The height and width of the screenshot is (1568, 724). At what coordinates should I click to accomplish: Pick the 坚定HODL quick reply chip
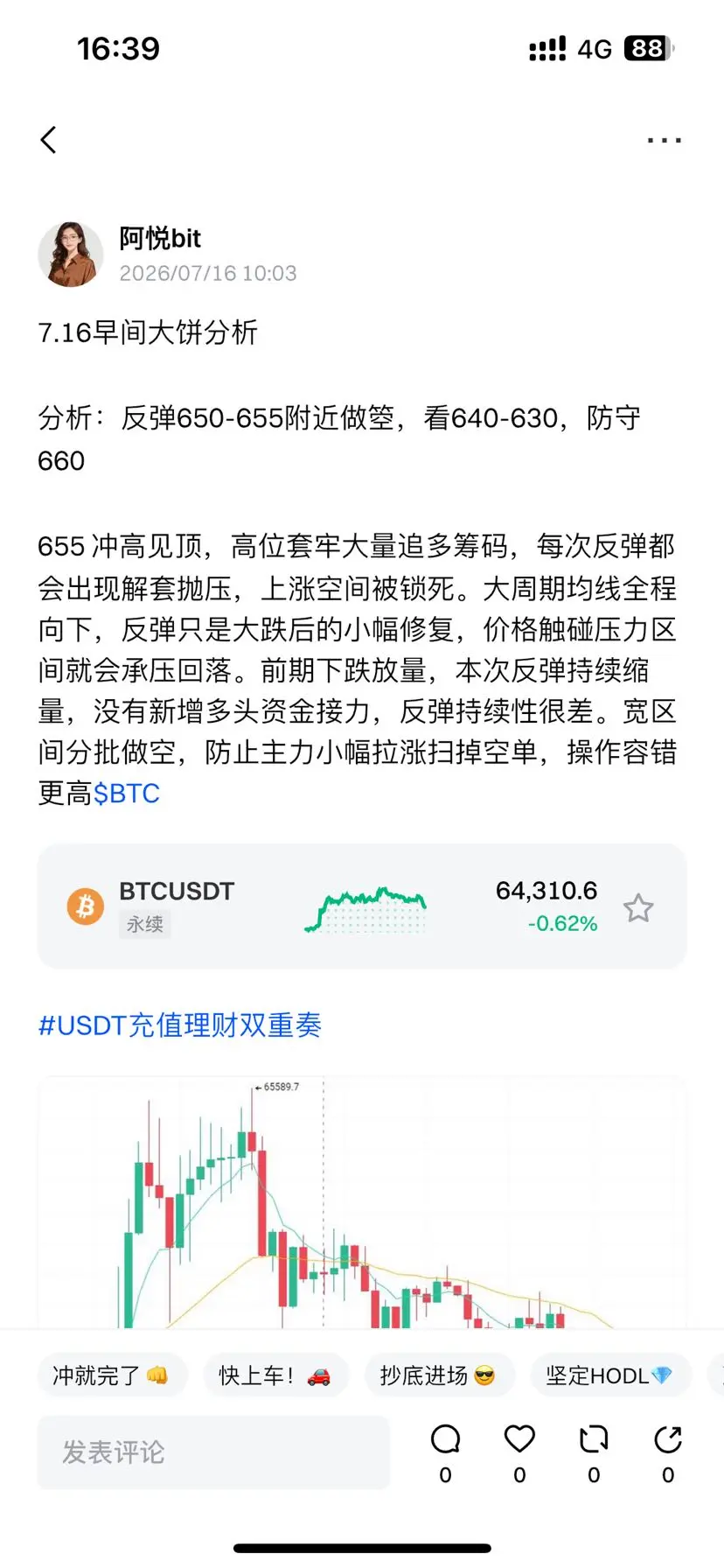point(610,1375)
